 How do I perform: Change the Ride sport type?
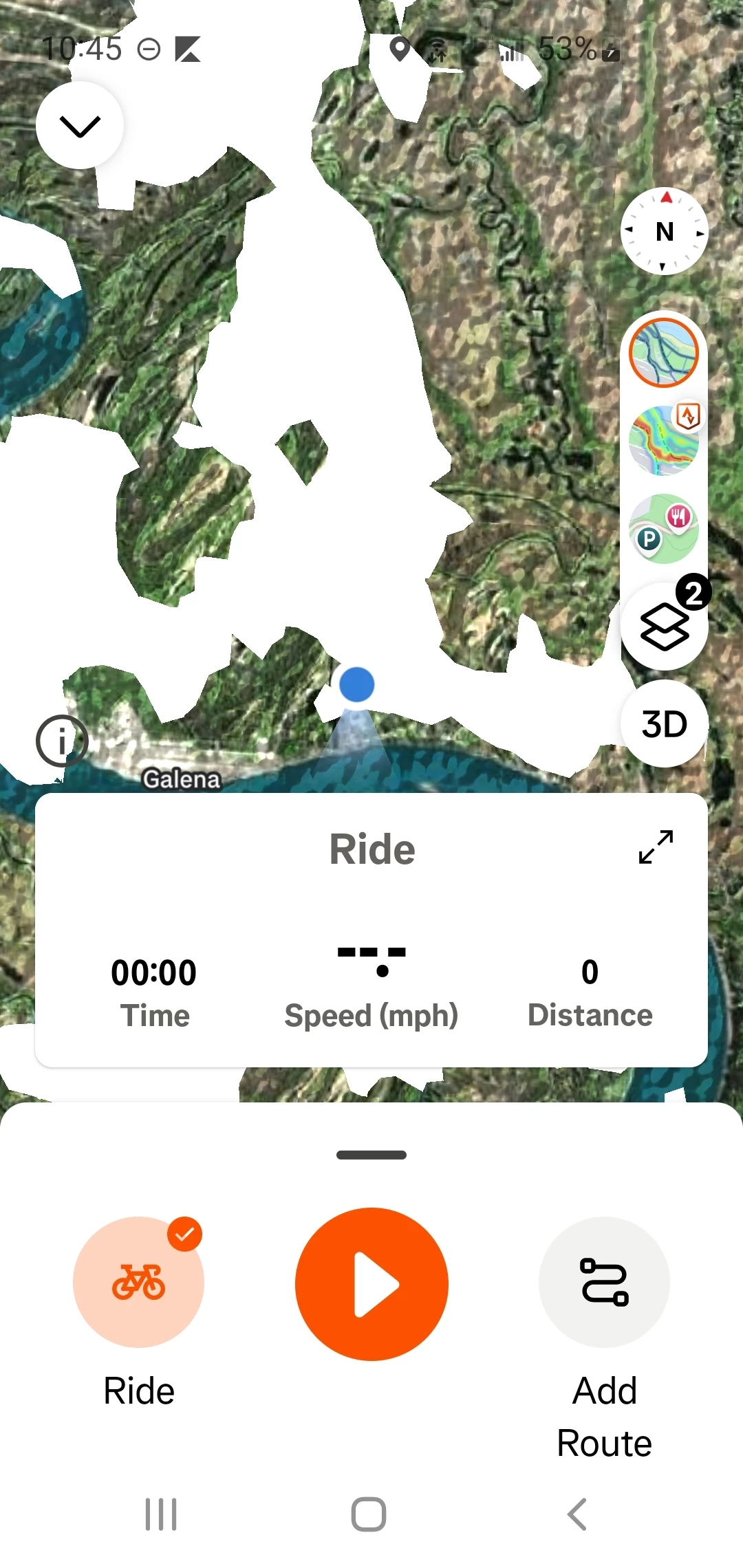coord(138,1283)
